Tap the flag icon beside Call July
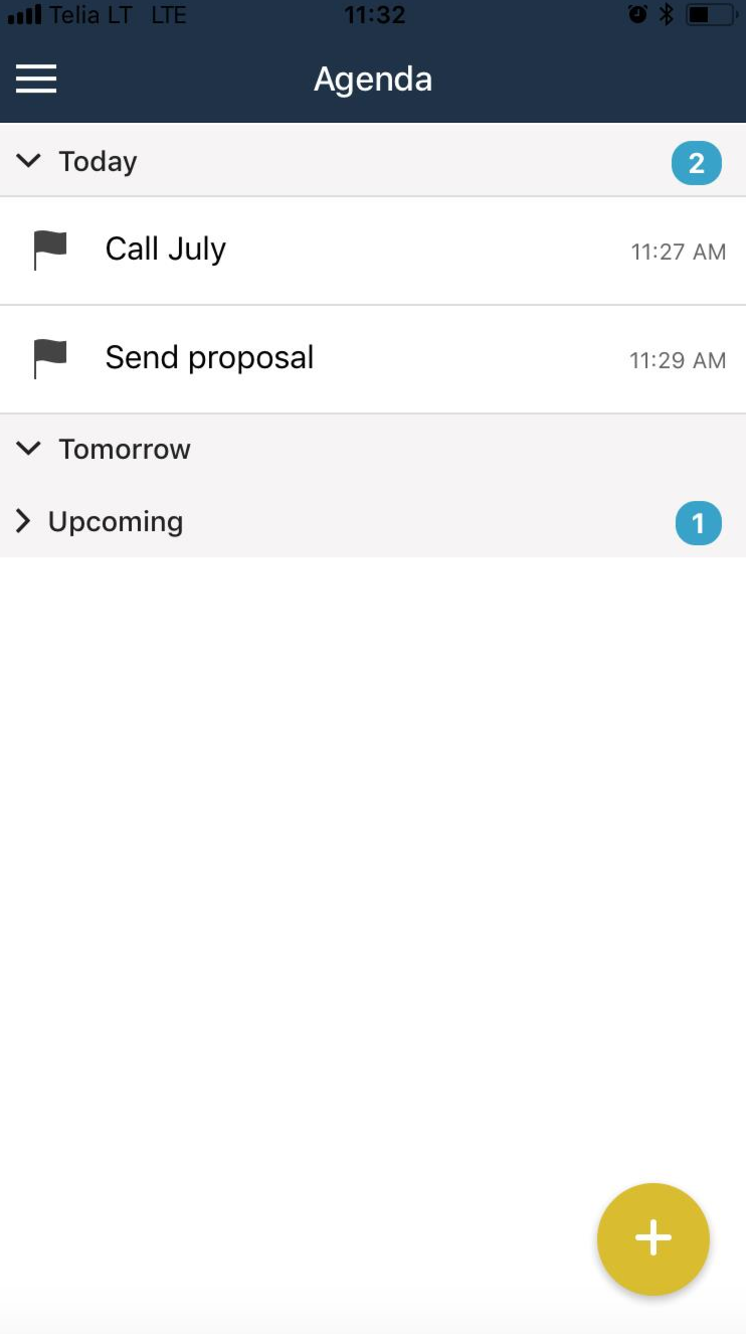Screen dimensions: 746x1334 pyautogui.click(x=50, y=249)
